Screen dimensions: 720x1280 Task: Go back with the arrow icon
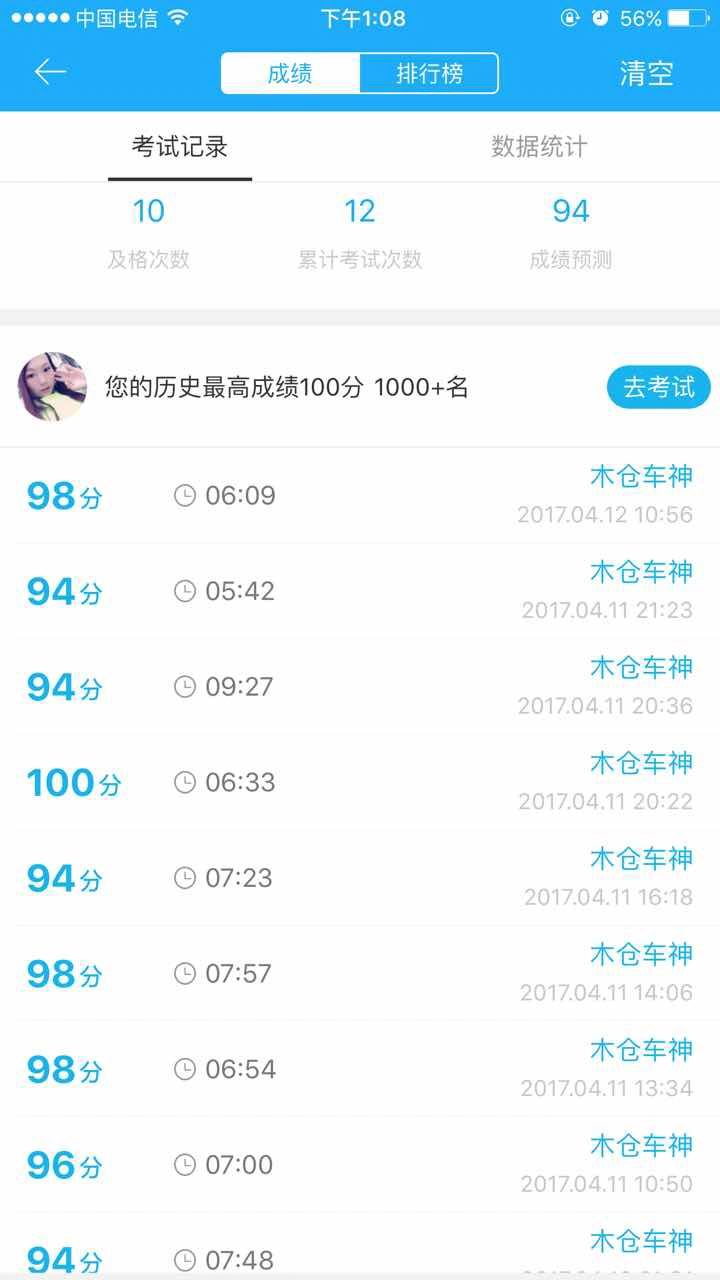(50, 72)
